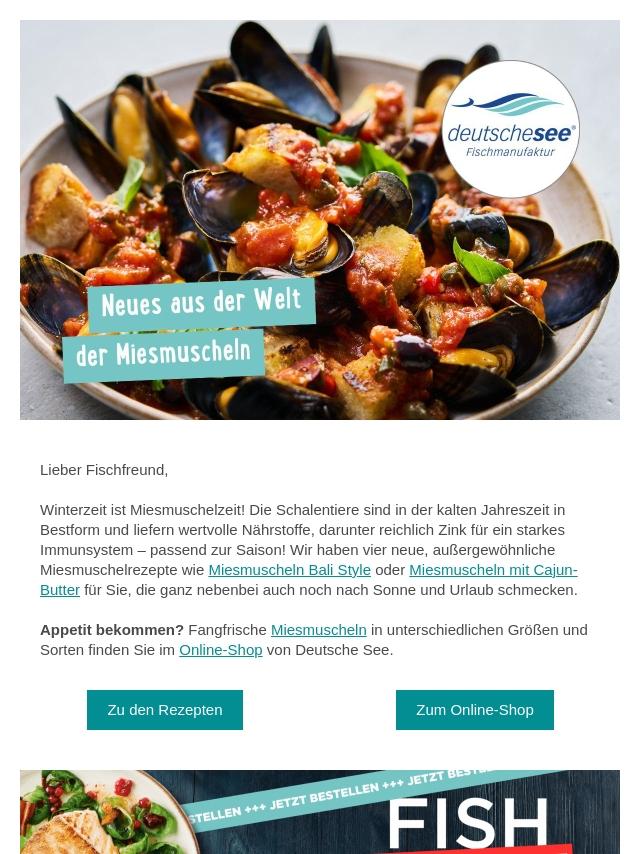The width and height of the screenshot is (640, 854).
Task: Visit the underlined Online-Shop text link
Action: click(x=220, y=649)
